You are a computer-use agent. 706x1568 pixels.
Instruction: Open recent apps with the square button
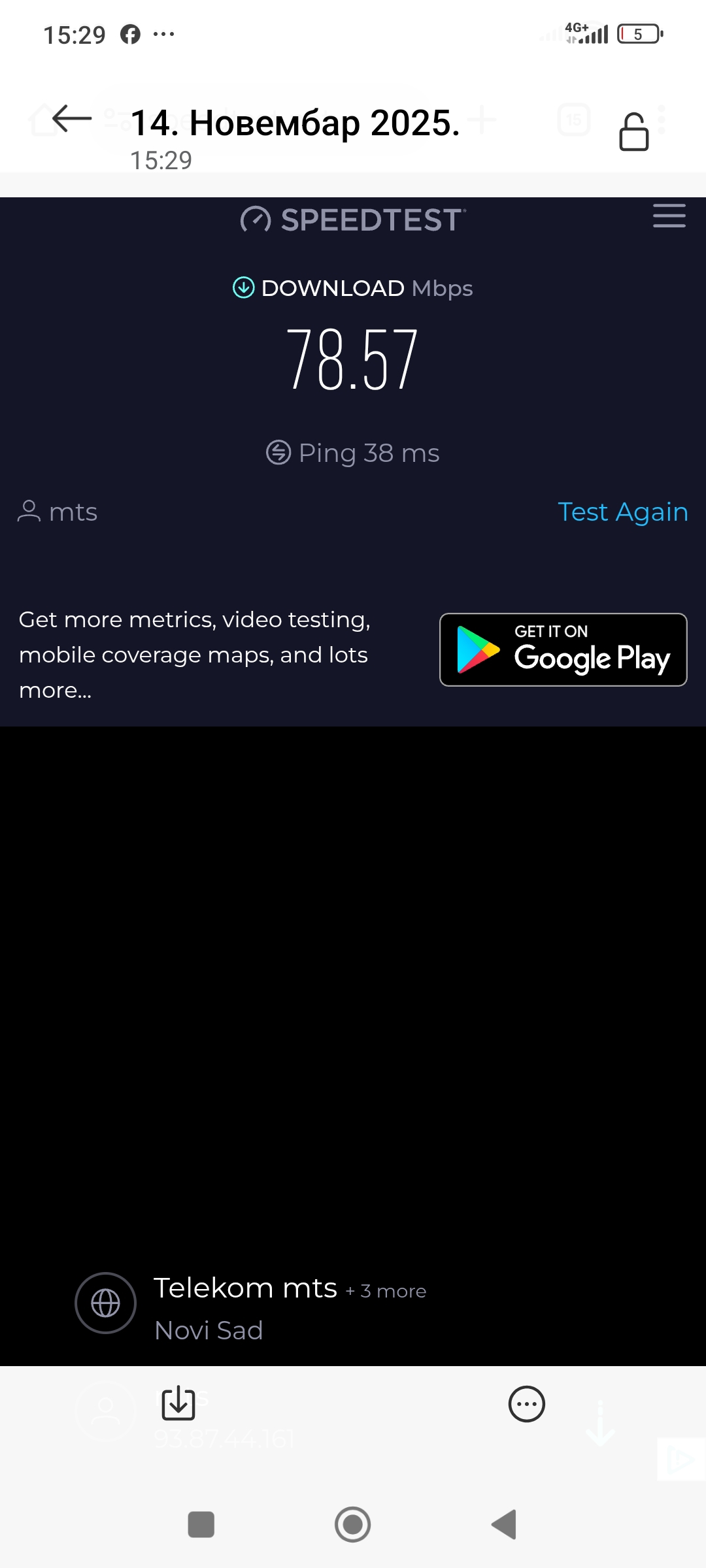(201, 1524)
